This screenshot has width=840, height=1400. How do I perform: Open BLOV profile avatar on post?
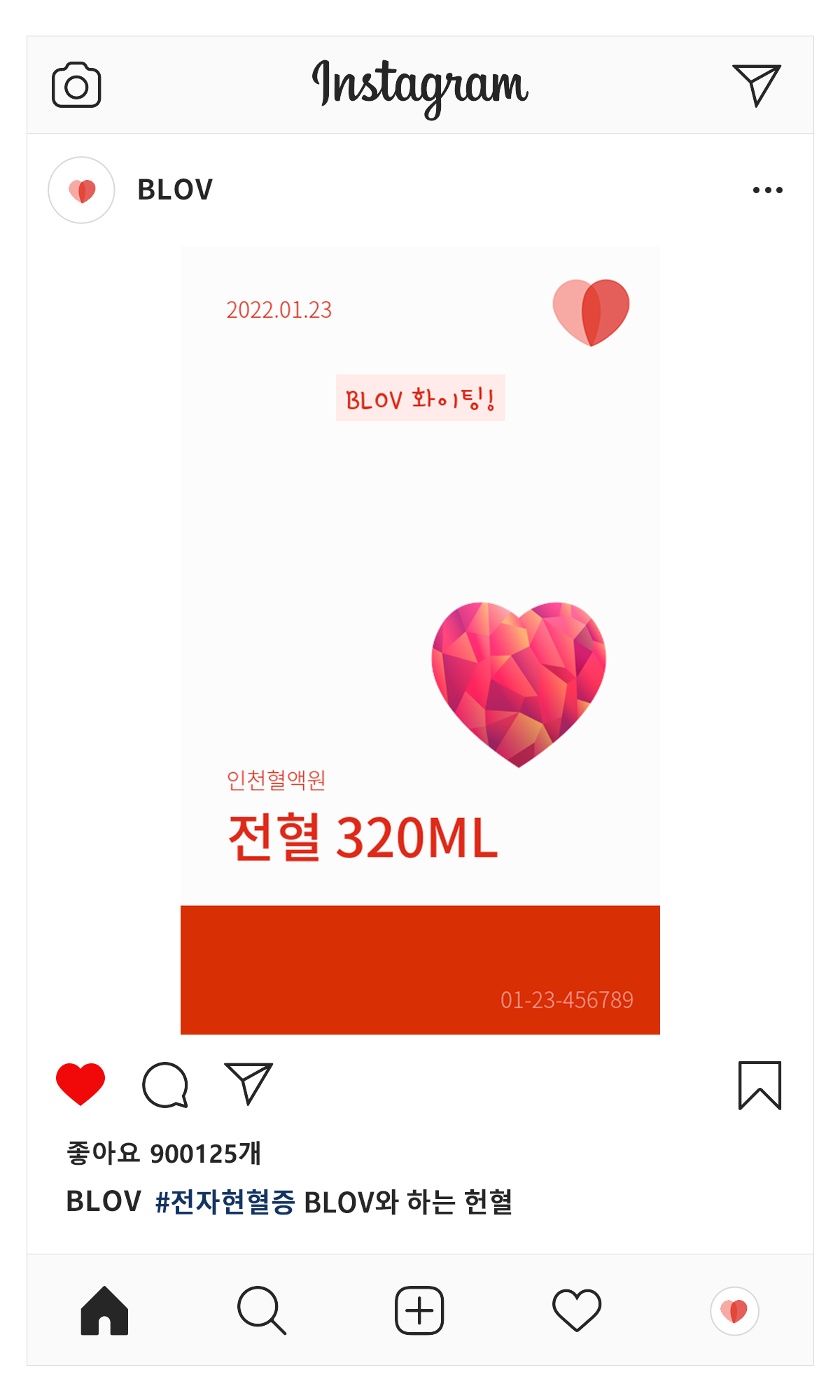coord(81,190)
